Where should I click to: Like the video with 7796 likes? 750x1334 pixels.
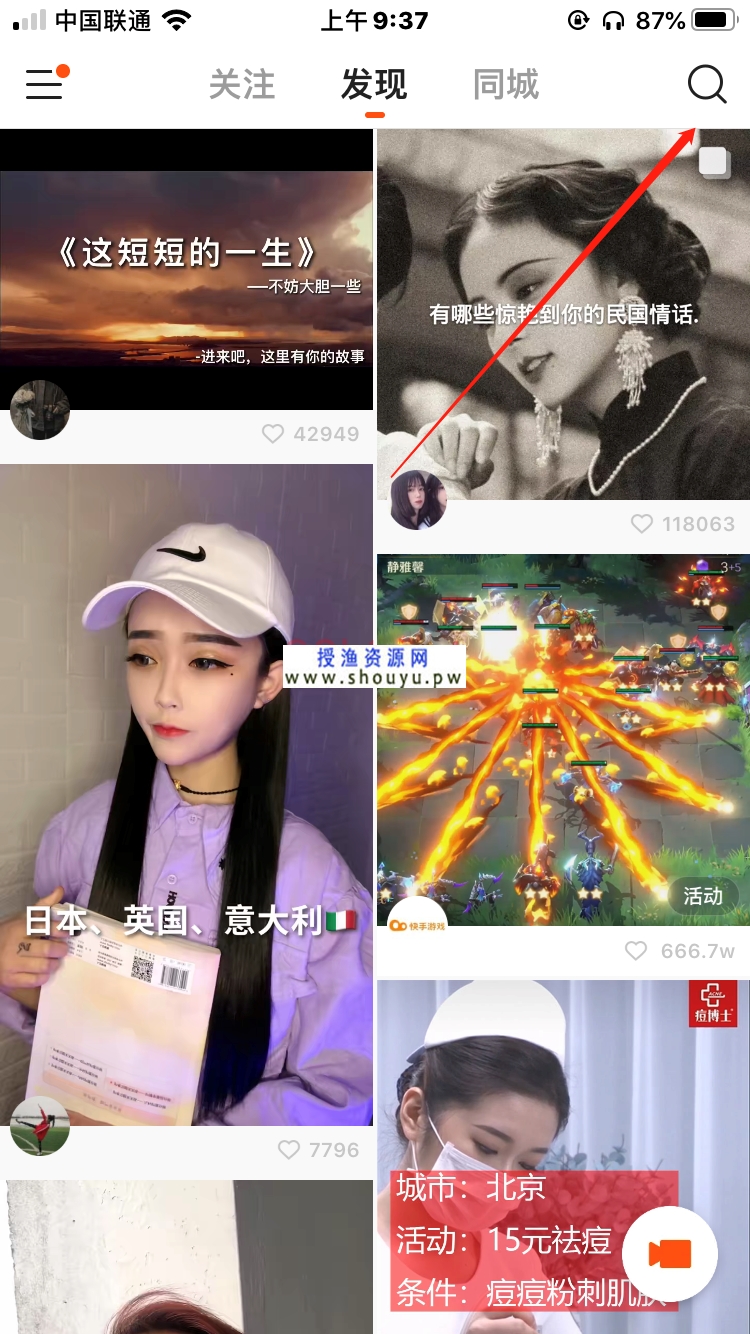point(288,1150)
